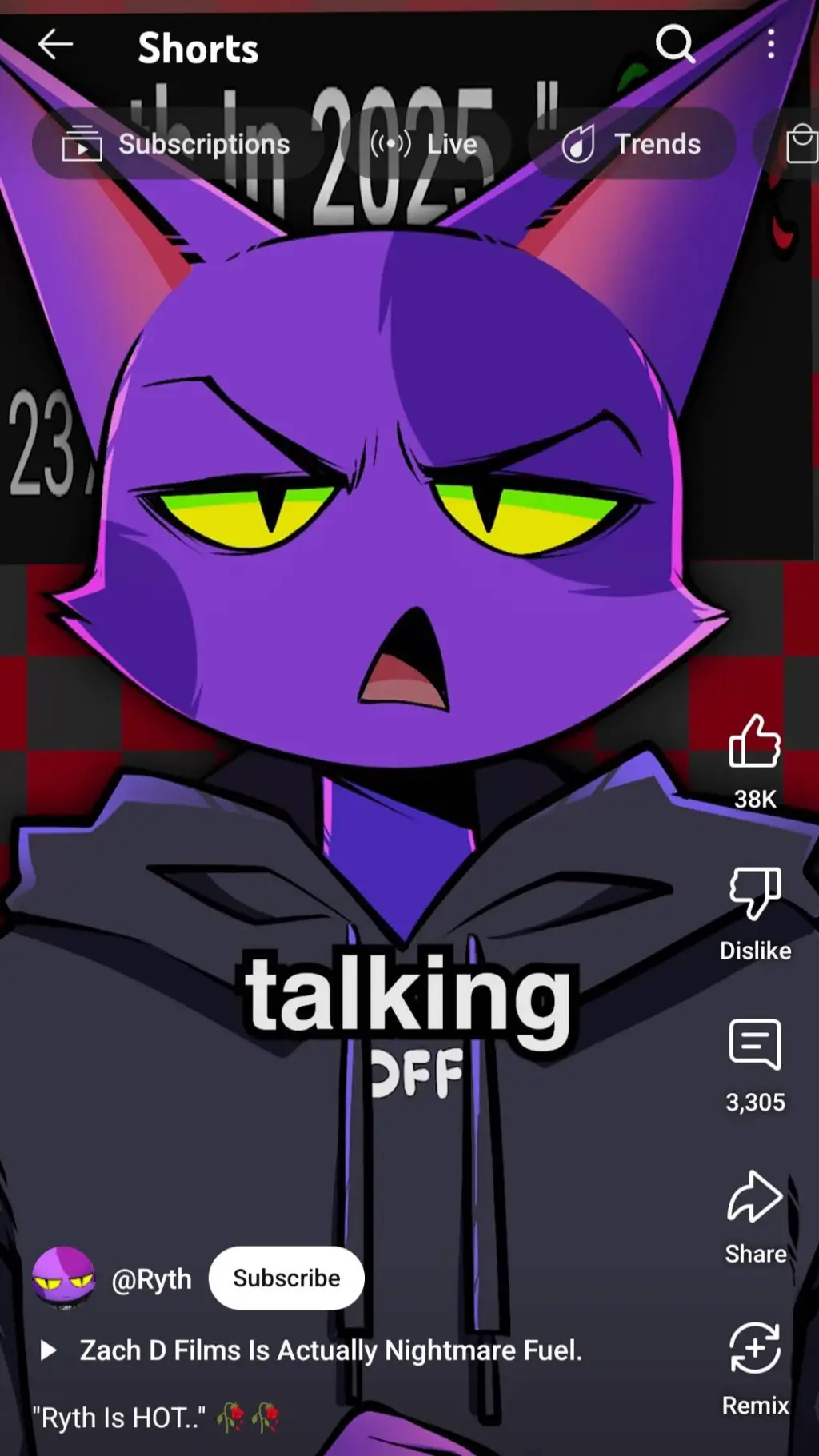Select the Subscriptions chip
This screenshot has width=819, height=1456.
177,144
